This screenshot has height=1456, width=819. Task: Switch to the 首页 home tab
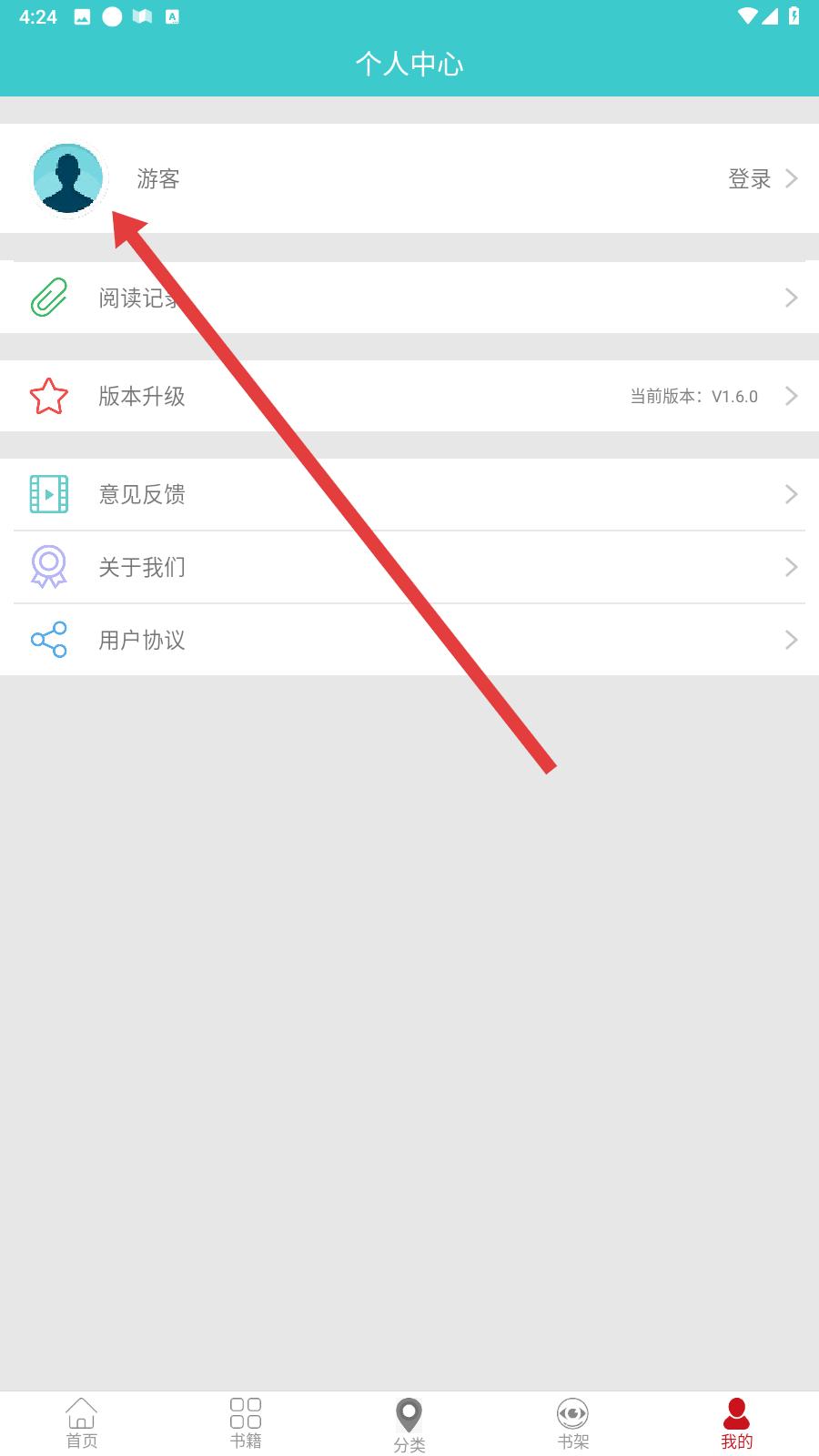[x=82, y=1423]
